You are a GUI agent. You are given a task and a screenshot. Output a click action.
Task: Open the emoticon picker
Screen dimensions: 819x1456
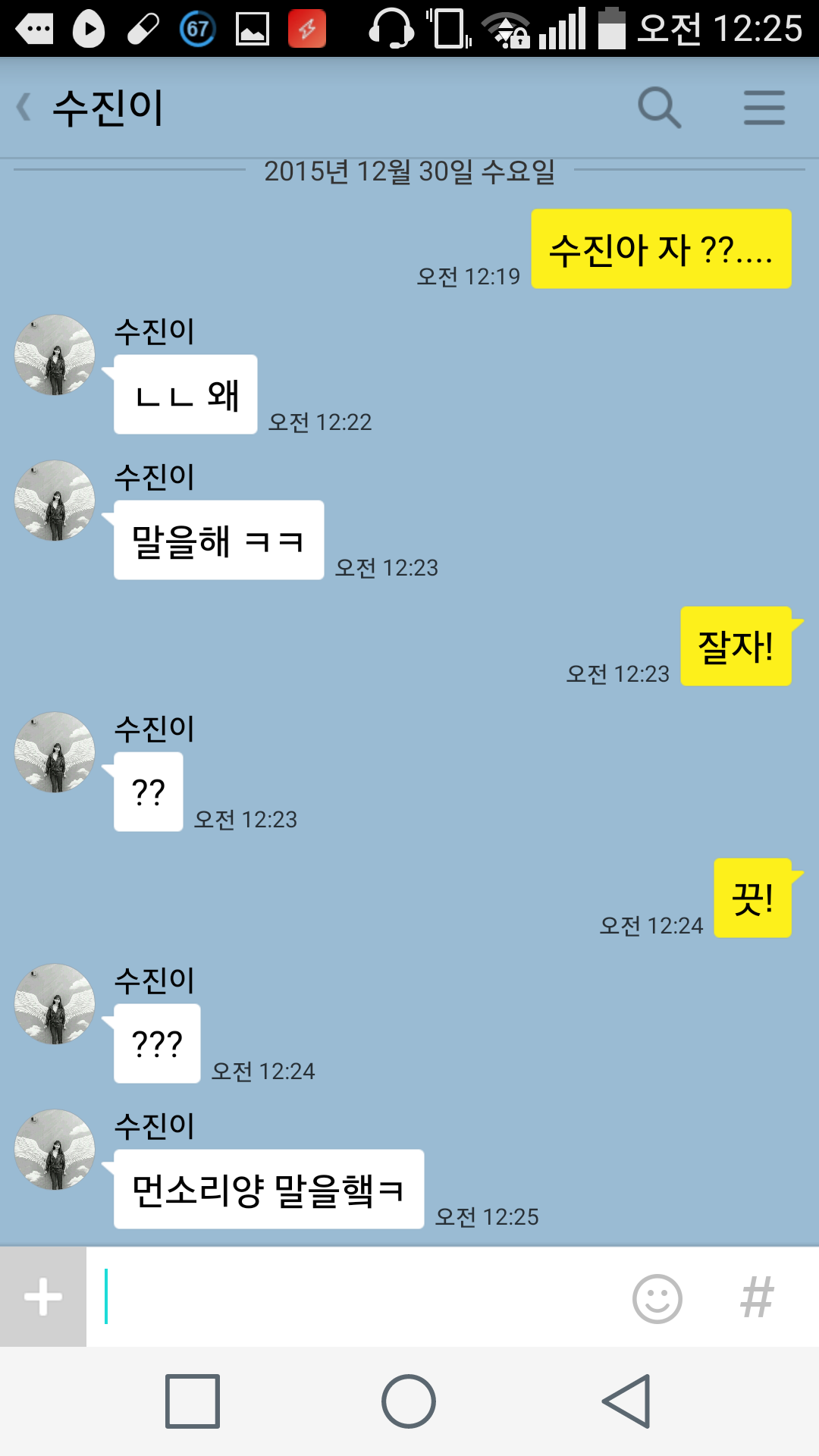pos(657,1298)
